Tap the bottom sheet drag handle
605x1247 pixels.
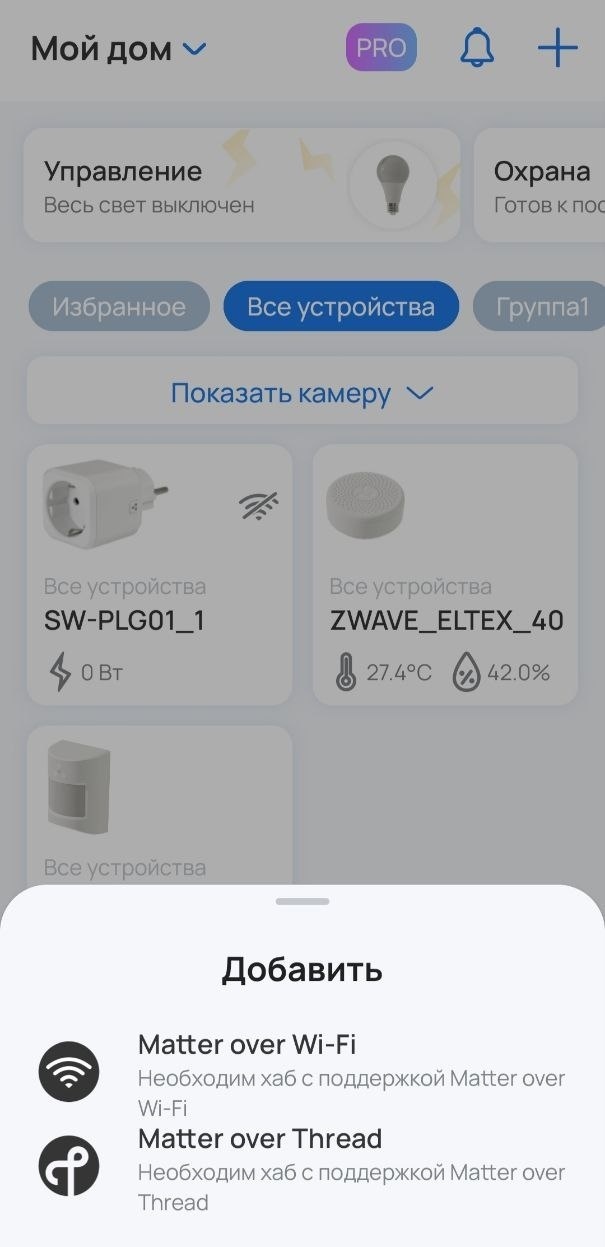pyautogui.click(x=302, y=902)
